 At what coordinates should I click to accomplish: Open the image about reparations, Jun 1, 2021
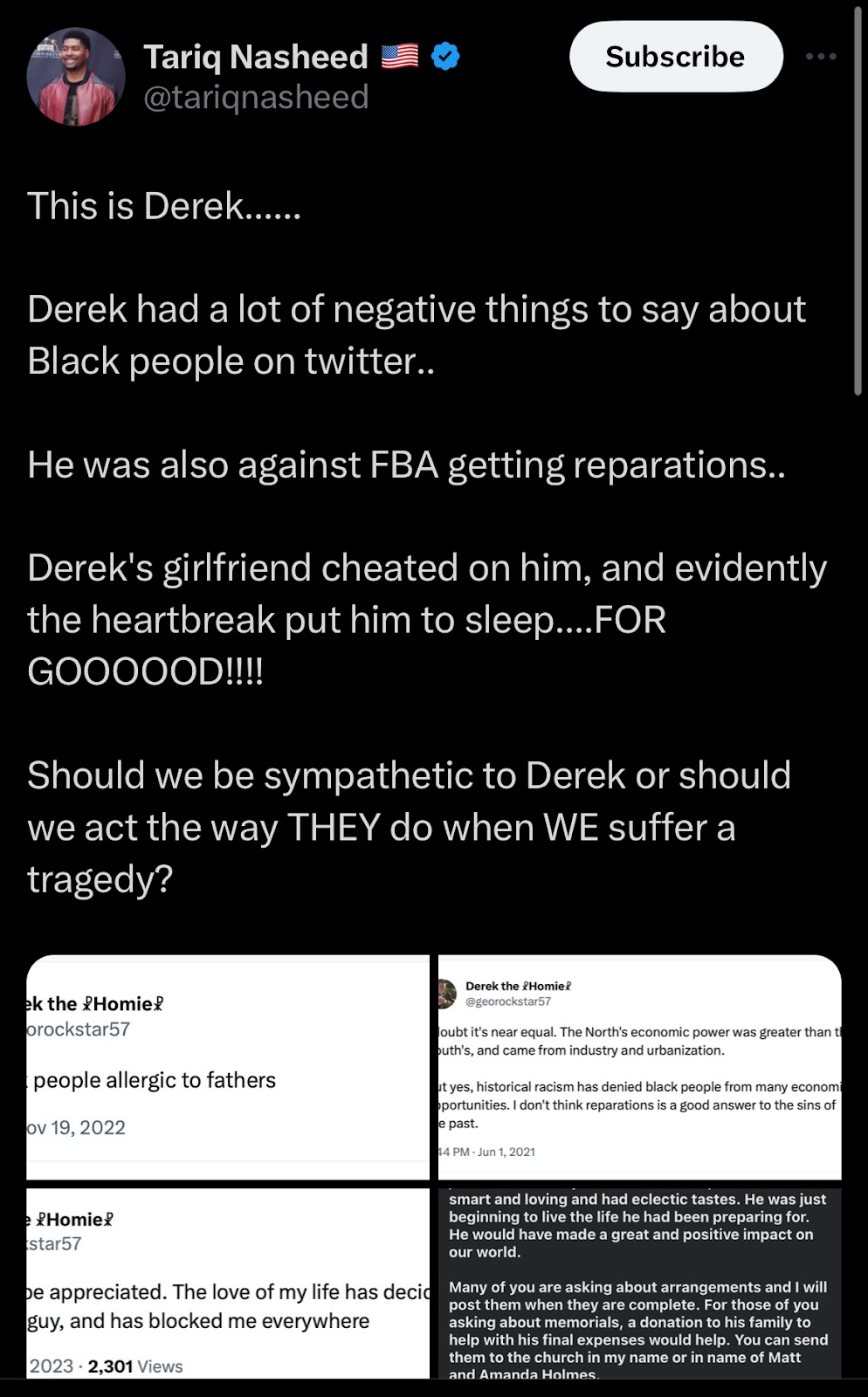point(639,1067)
